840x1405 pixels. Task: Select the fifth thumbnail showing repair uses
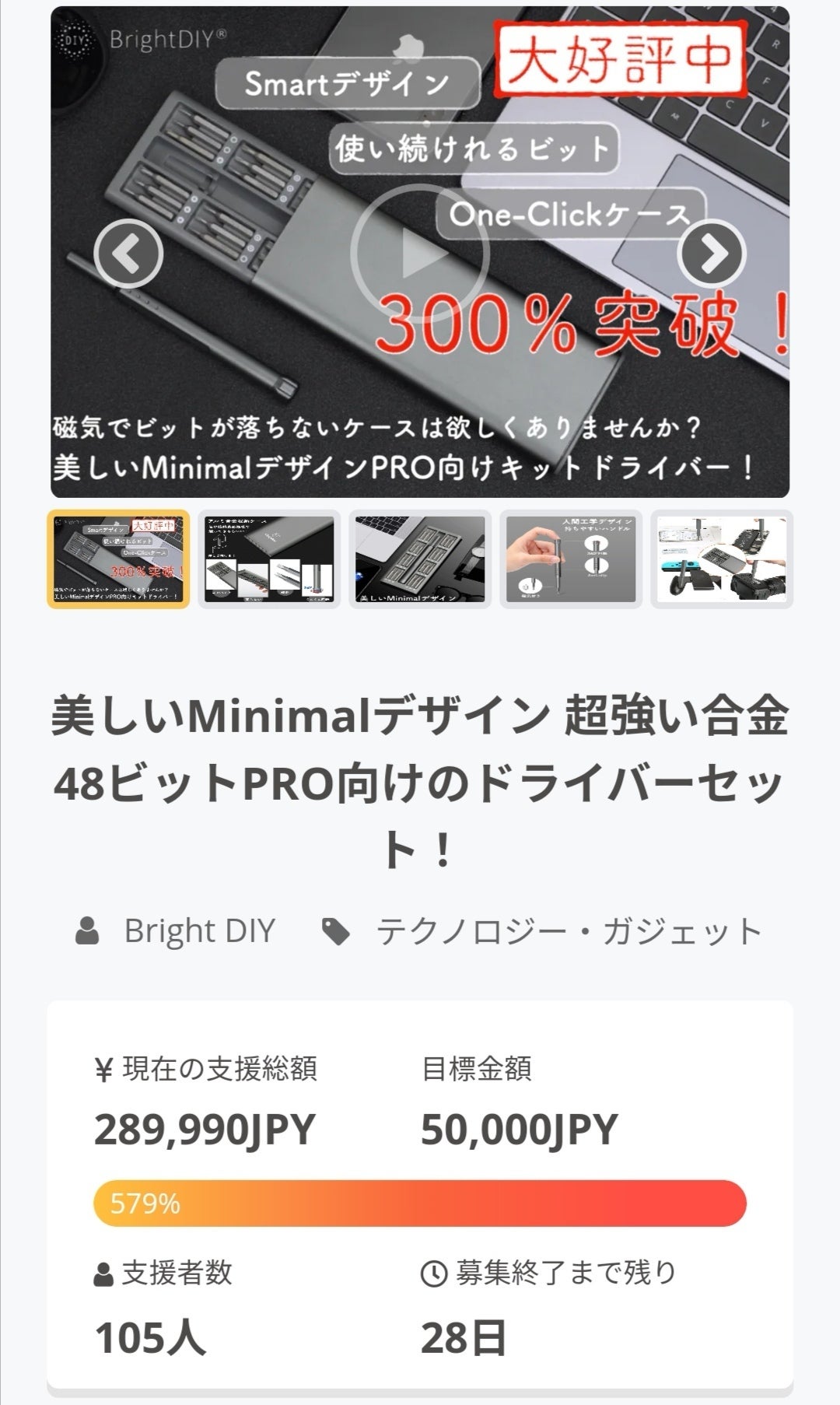click(x=722, y=559)
